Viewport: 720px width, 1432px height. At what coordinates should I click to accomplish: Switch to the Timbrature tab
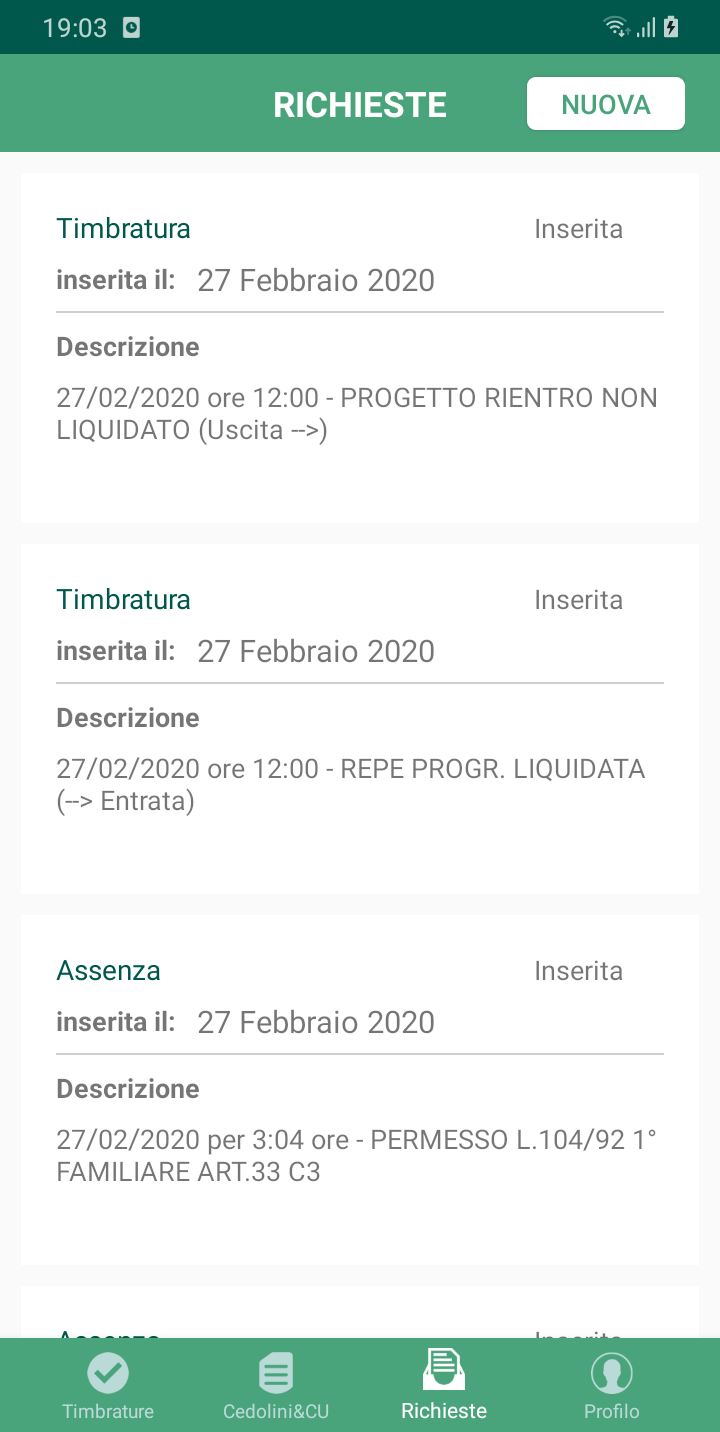tap(108, 1385)
